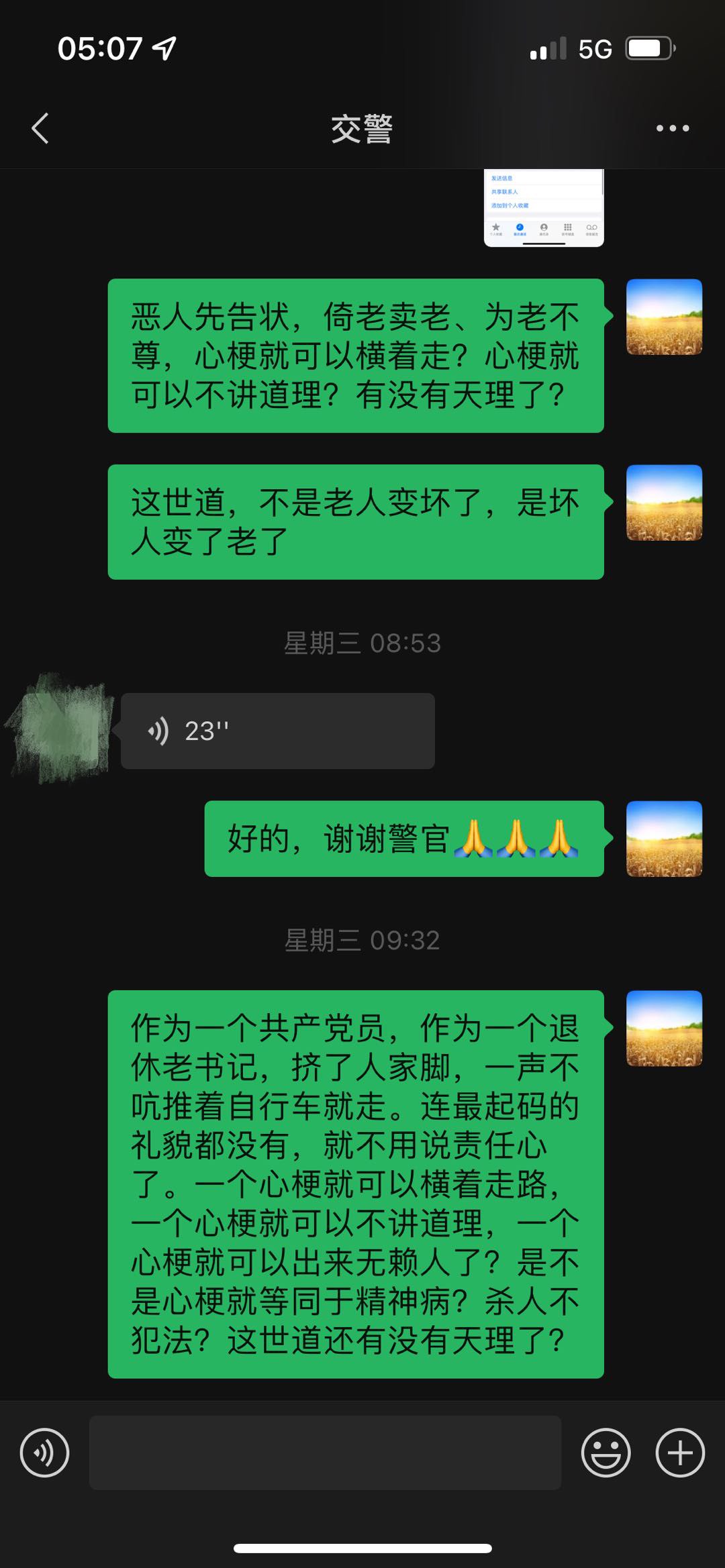Viewport: 725px width, 1568px height.
Task: Open own avatar beside 好的，谢谢警官 message
Action: (x=664, y=839)
